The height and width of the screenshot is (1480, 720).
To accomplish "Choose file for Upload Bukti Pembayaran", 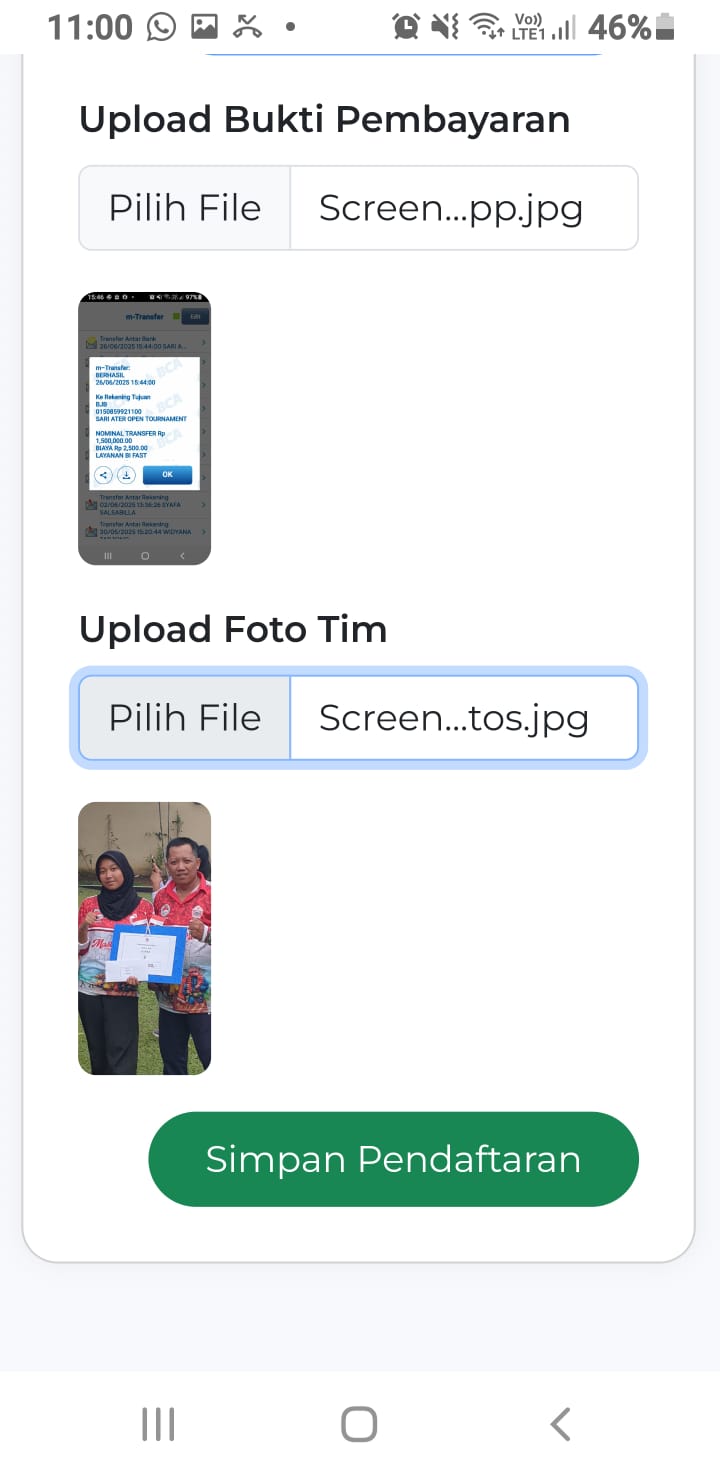I will point(185,208).
